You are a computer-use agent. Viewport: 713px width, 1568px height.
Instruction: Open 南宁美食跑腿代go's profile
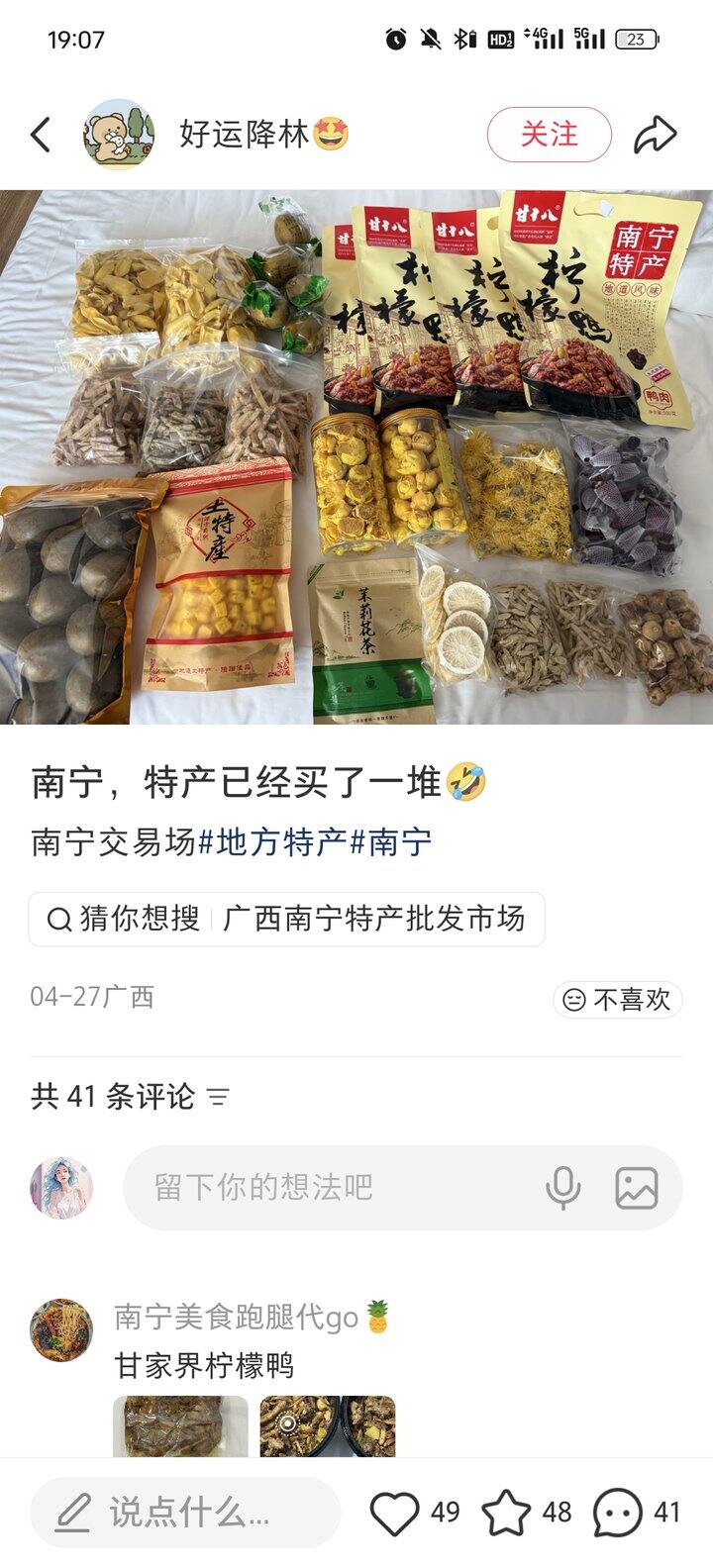point(61,1331)
